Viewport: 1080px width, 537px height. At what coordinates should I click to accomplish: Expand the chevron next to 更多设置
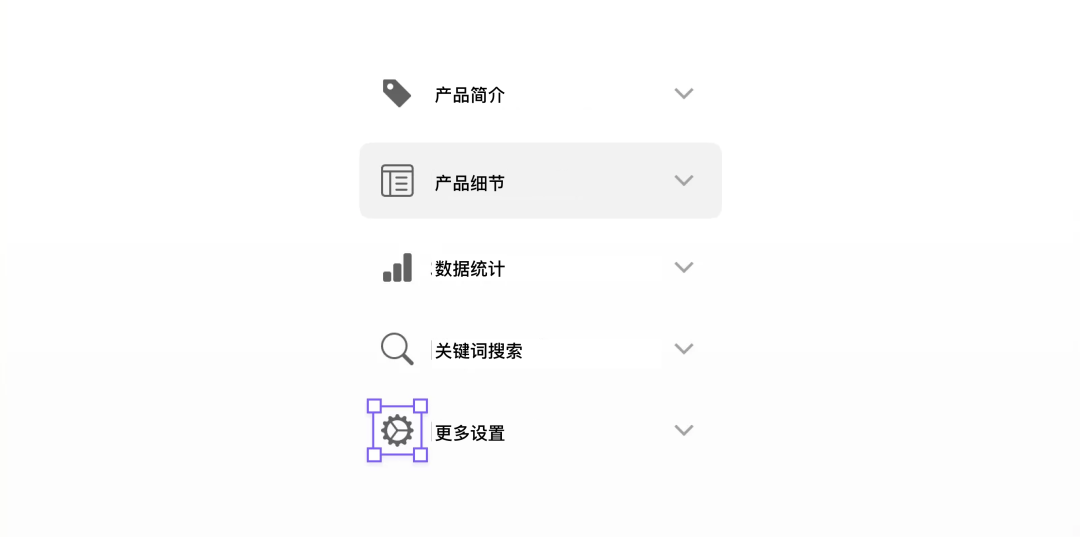(x=683, y=430)
